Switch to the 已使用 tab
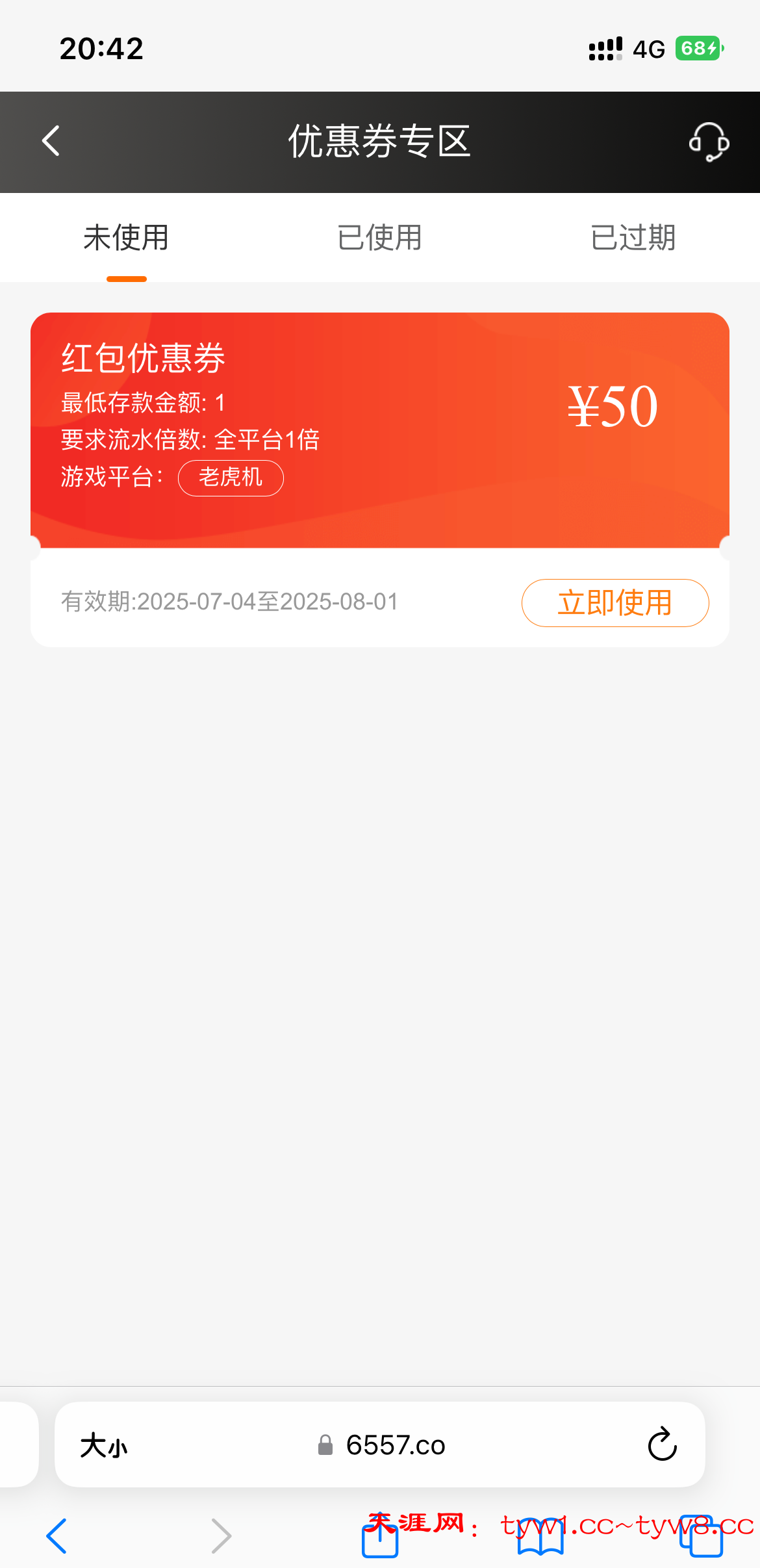 tap(380, 237)
